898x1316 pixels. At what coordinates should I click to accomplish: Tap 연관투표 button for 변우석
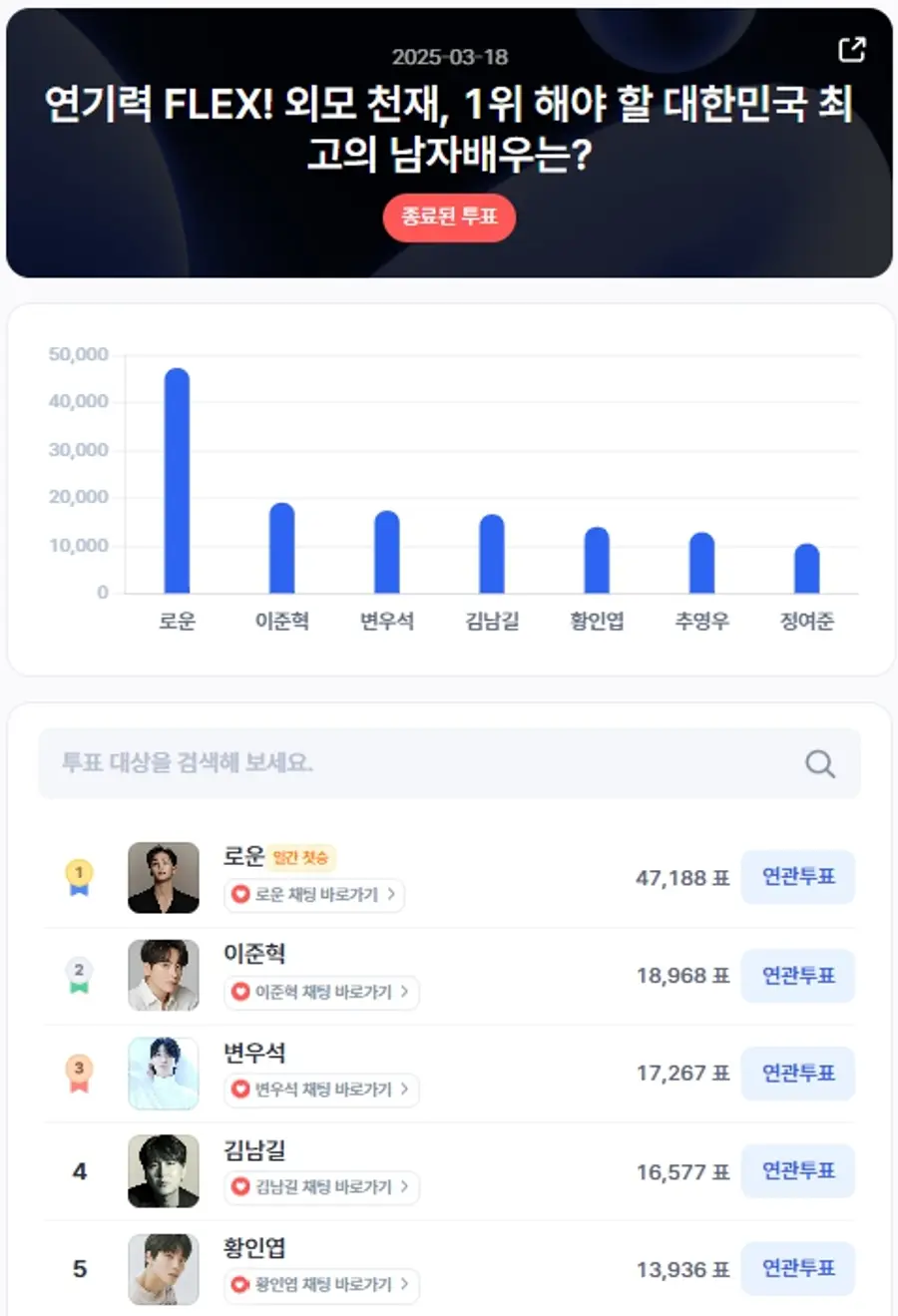pyautogui.click(x=797, y=1073)
